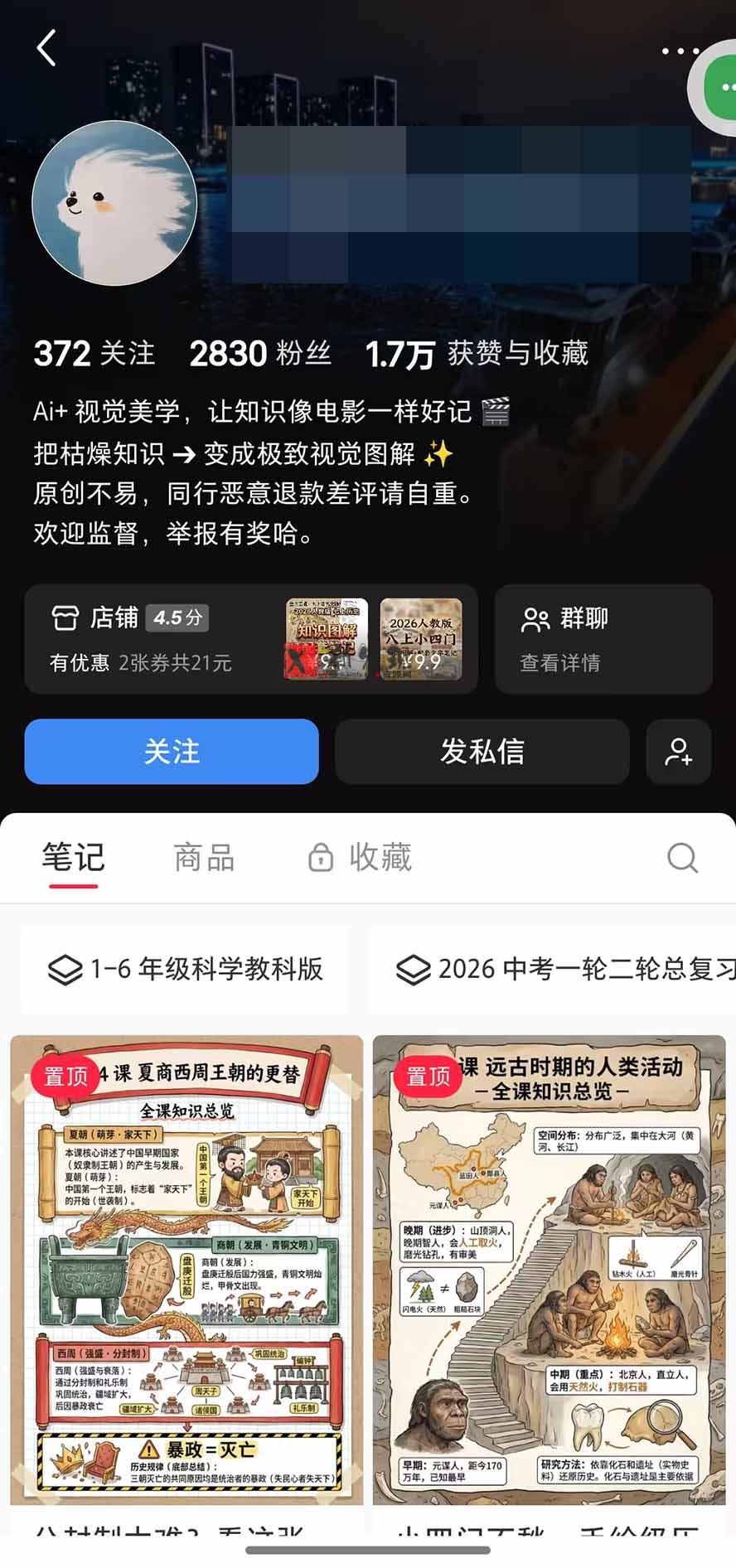Viewport: 736px width, 1568px height.
Task: Open the three-dot overflow menu
Action: click(x=680, y=51)
